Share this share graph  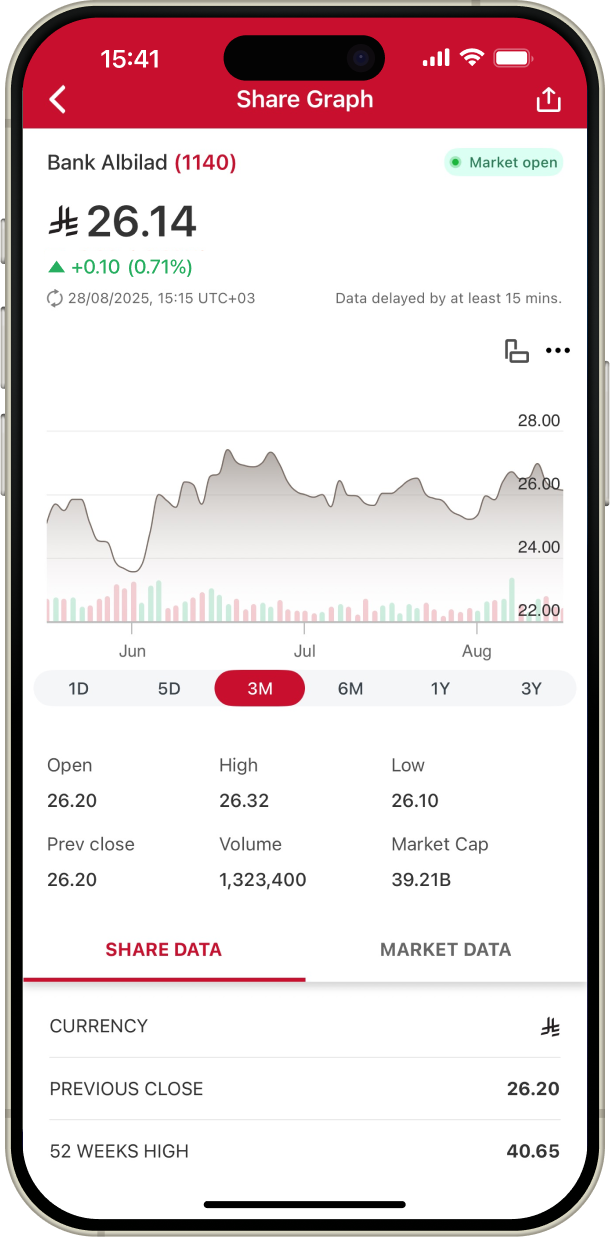pos(548,99)
